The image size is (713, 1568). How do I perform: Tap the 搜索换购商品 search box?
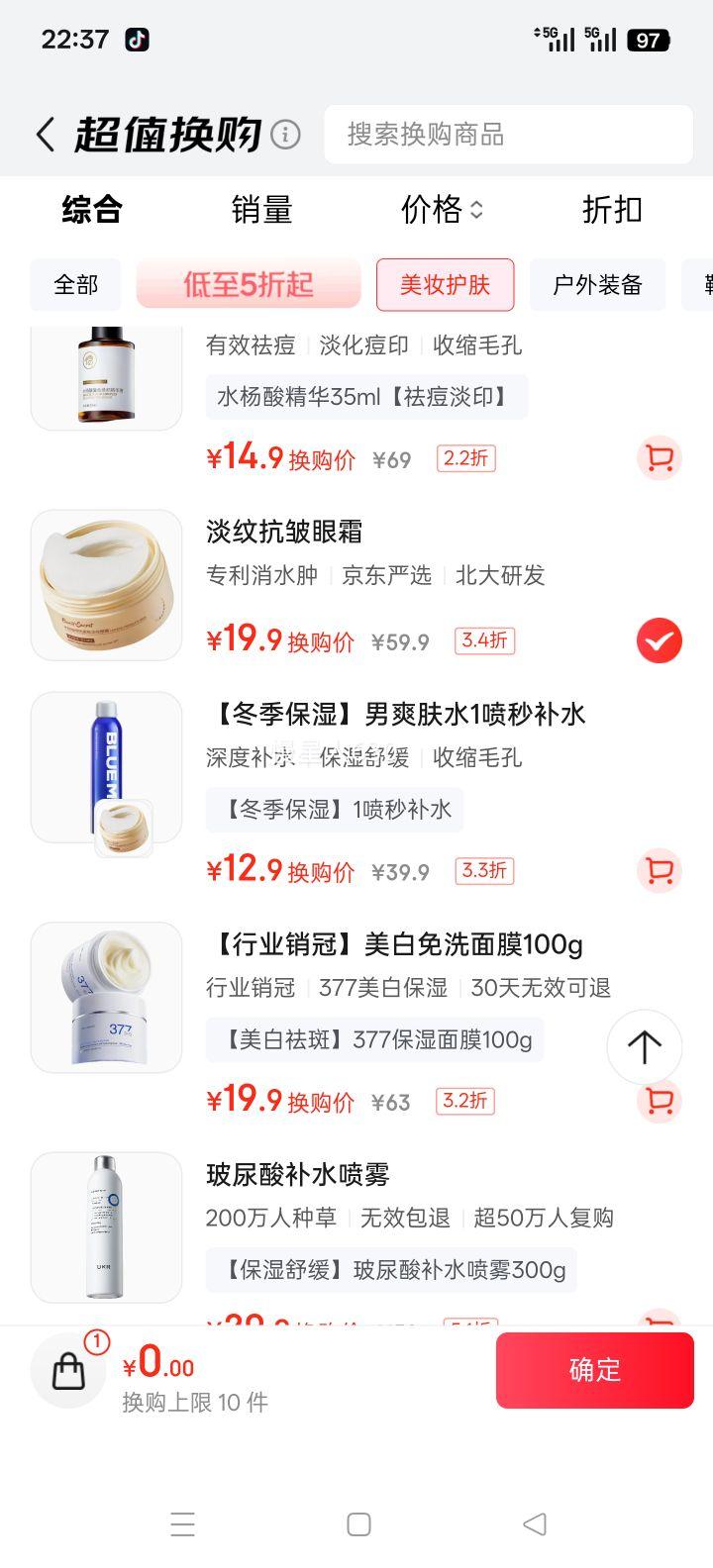[508, 135]
